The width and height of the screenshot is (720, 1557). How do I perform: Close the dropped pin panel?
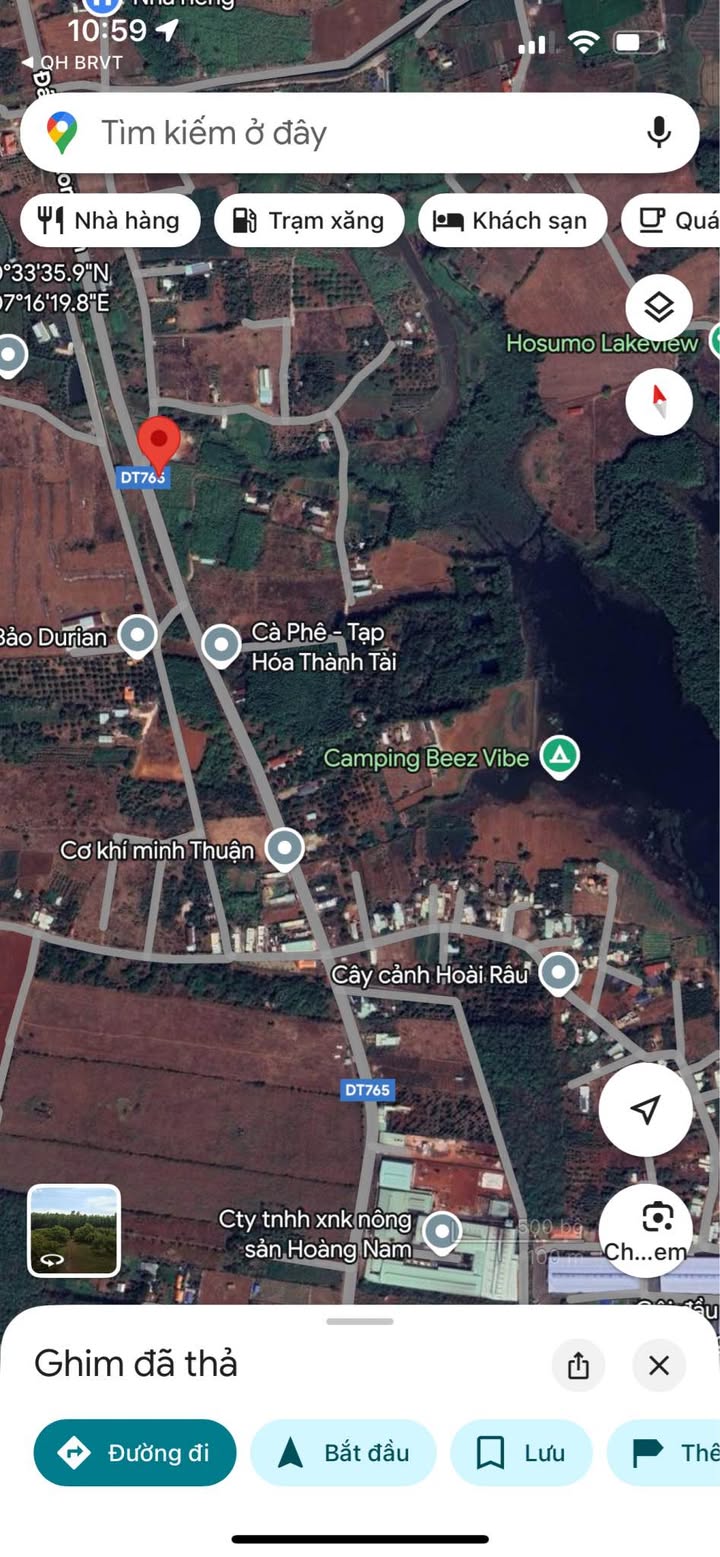click(x=658, y=1365)
